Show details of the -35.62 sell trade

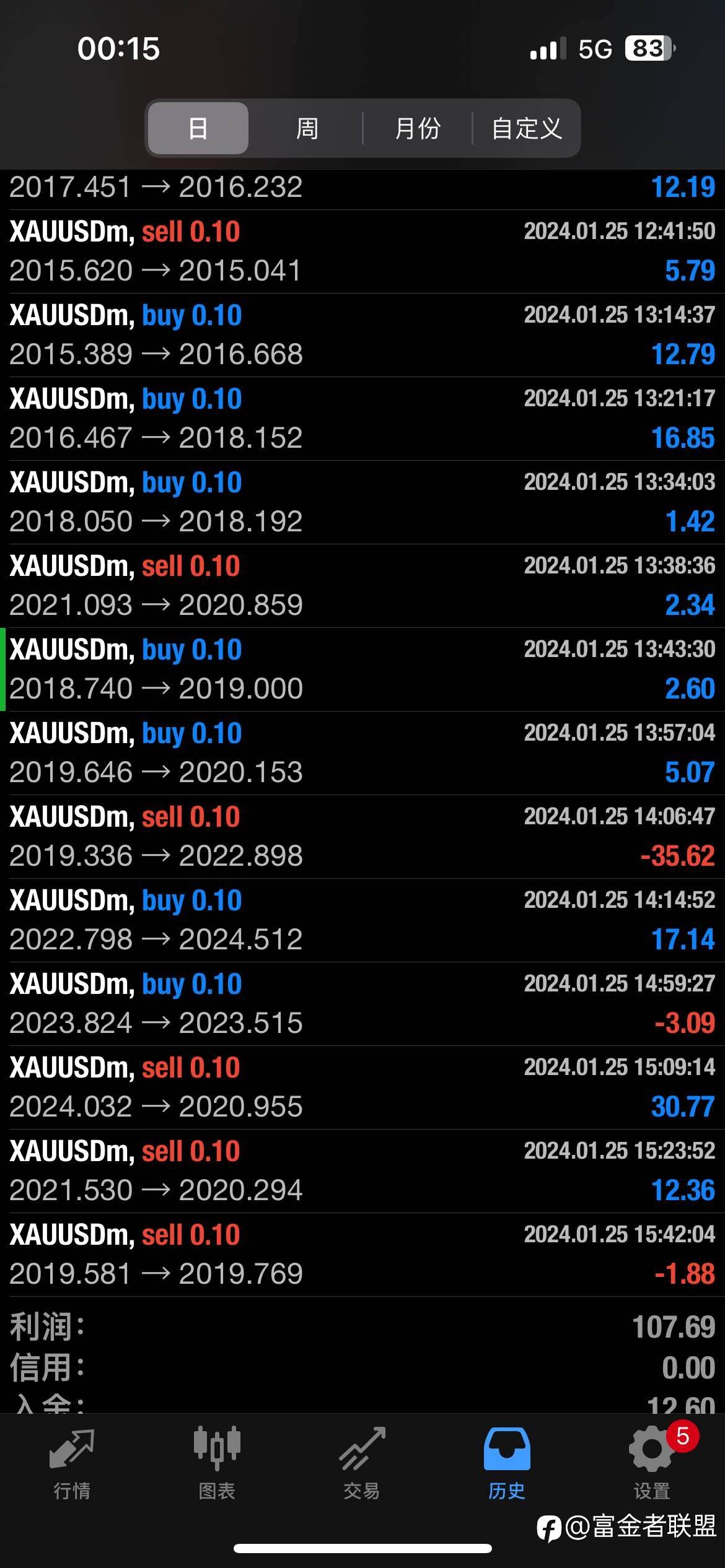[362, 837]
